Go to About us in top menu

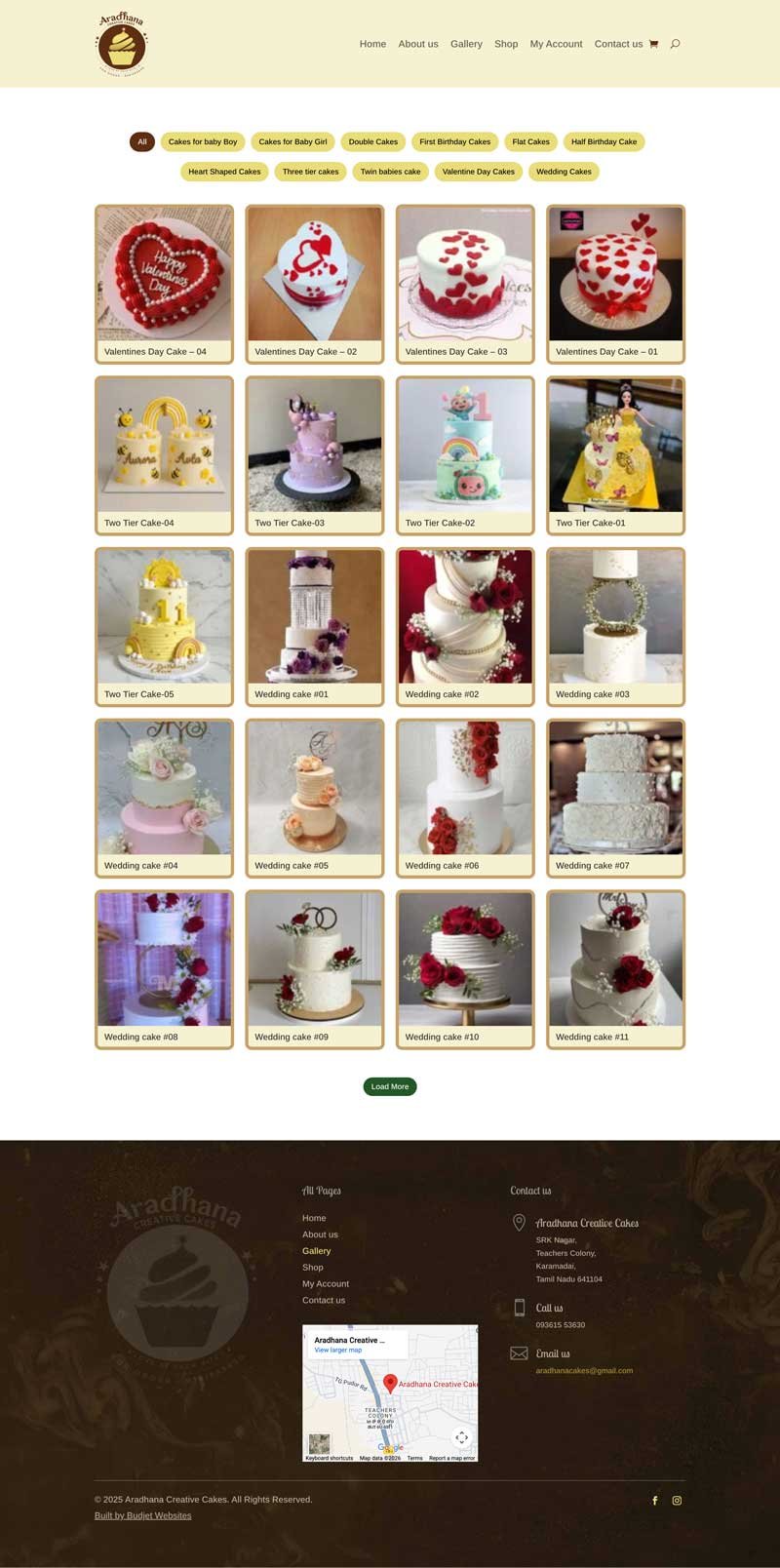[418, 44]
